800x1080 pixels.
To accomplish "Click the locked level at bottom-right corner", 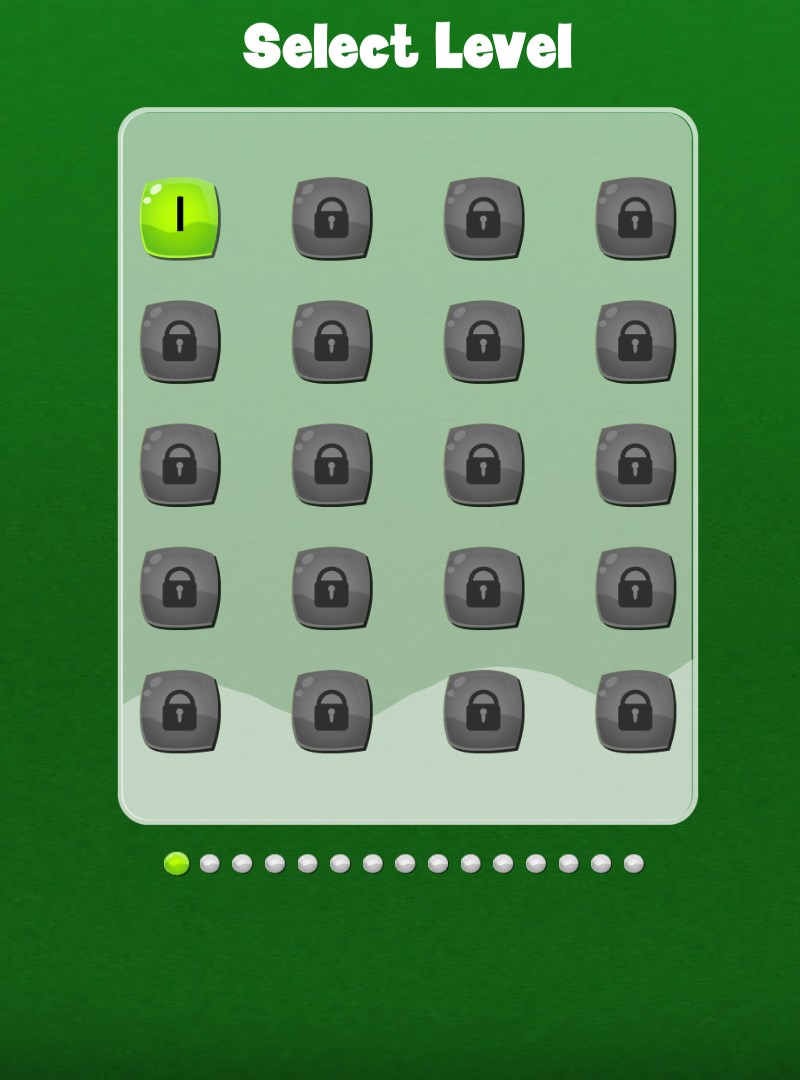I will point(636,713).
